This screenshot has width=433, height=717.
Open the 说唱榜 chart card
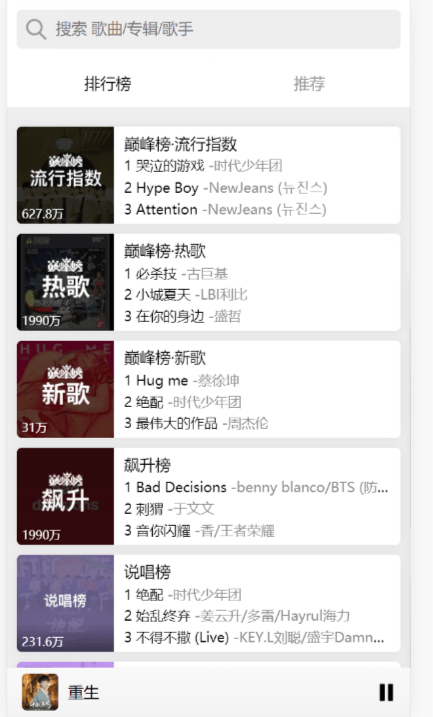tap(208, 603)
